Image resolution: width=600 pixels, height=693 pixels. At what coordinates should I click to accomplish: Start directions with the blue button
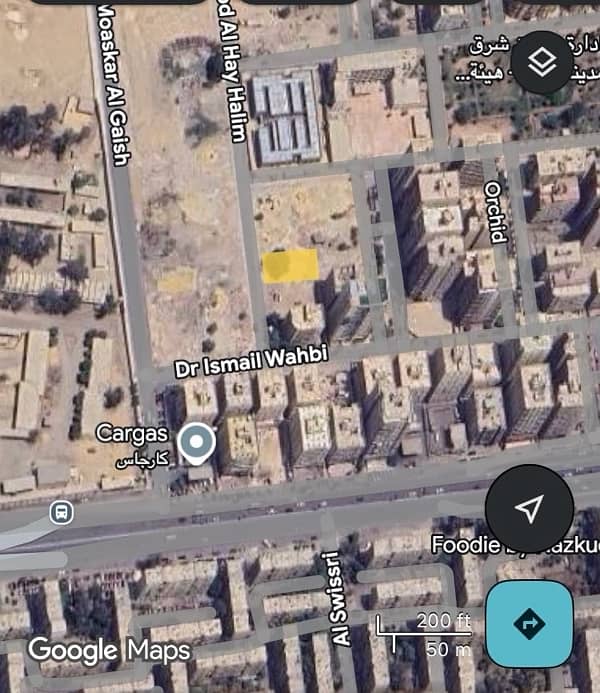pos(529,623)
